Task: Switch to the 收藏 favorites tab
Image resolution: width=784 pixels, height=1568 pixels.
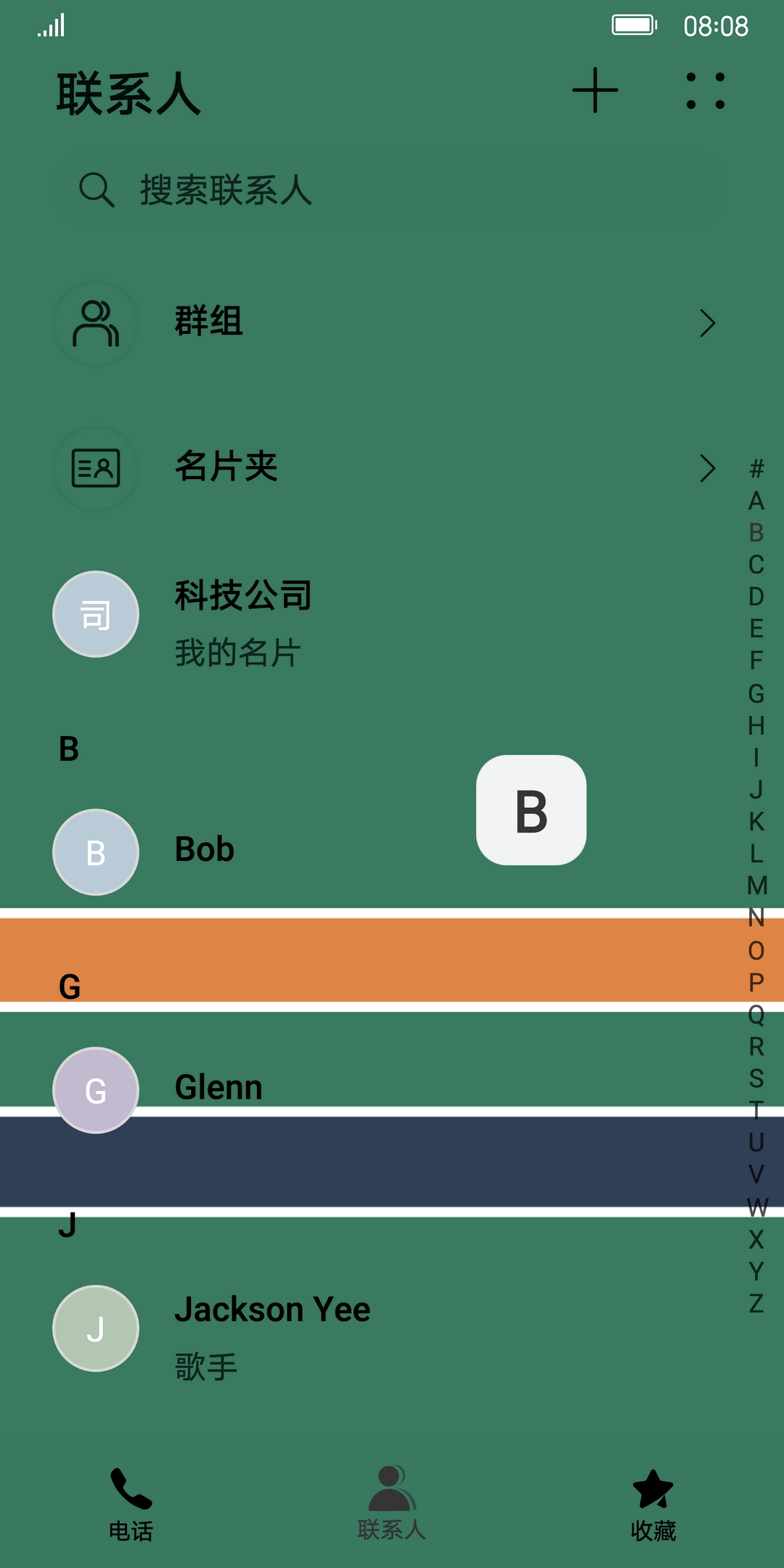Action: (x=653, y=1504)
